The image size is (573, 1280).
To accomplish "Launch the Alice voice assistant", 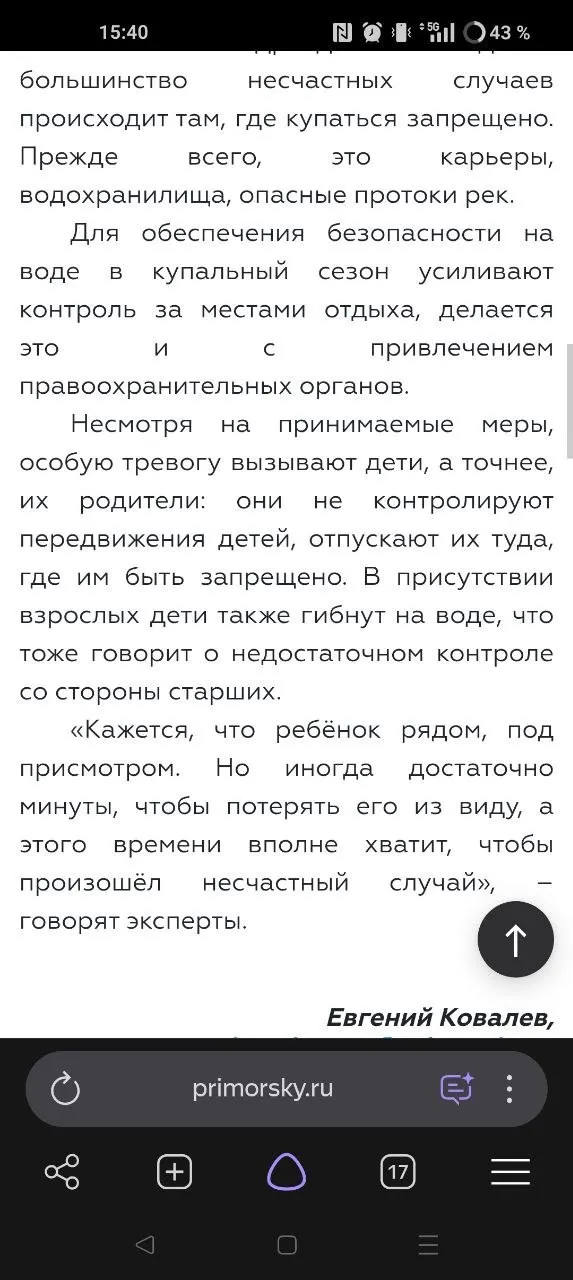I will click(286, 1171).
